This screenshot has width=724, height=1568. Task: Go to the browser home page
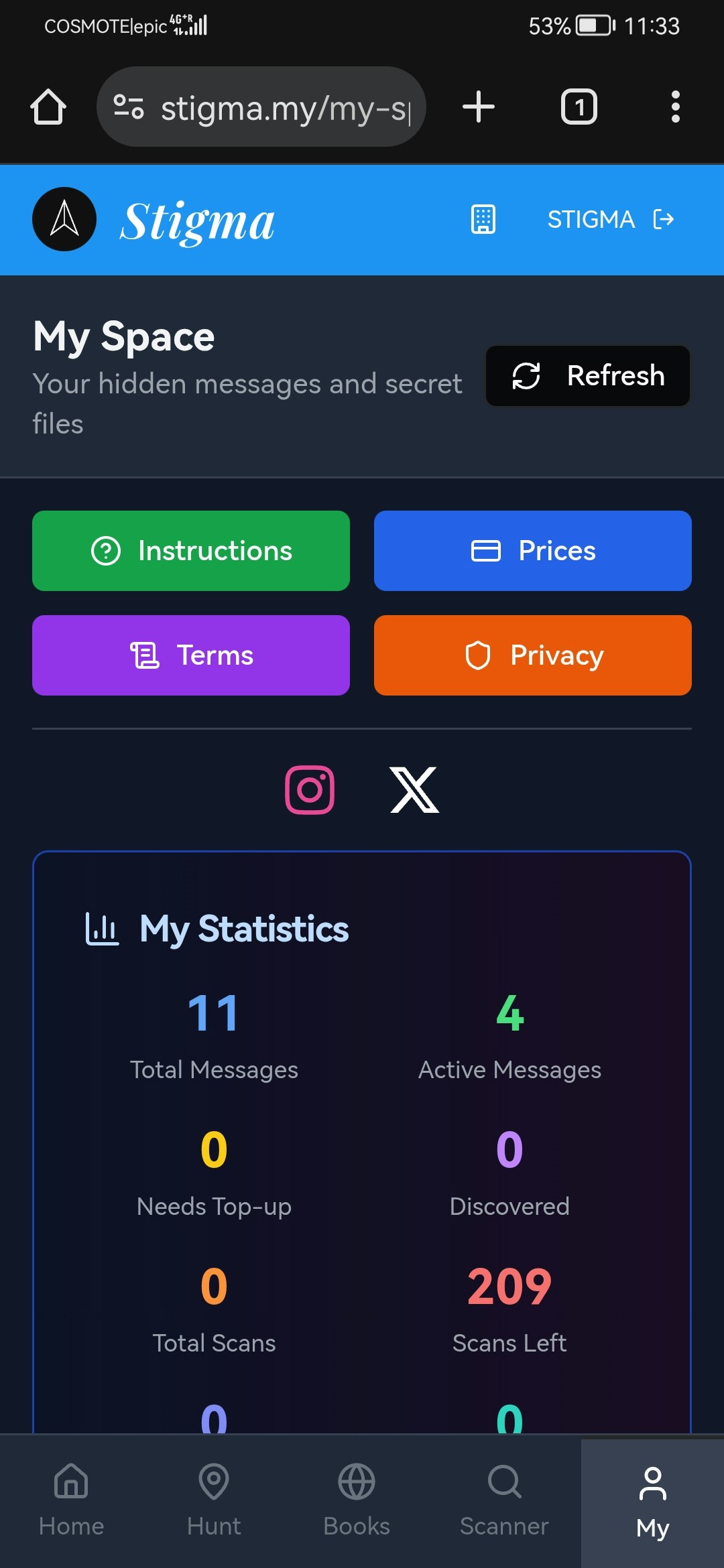(48, 107)
